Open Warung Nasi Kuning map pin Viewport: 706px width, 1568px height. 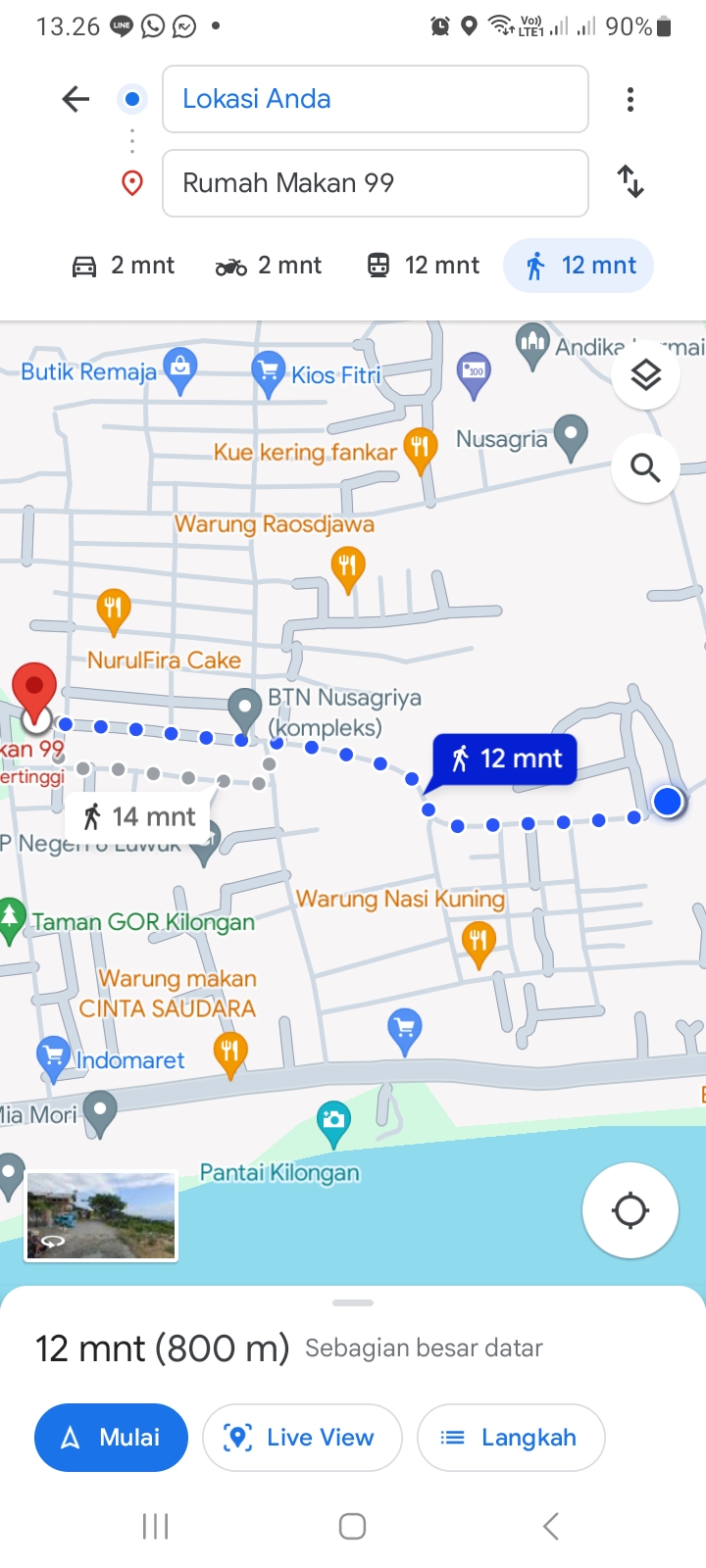479,943
